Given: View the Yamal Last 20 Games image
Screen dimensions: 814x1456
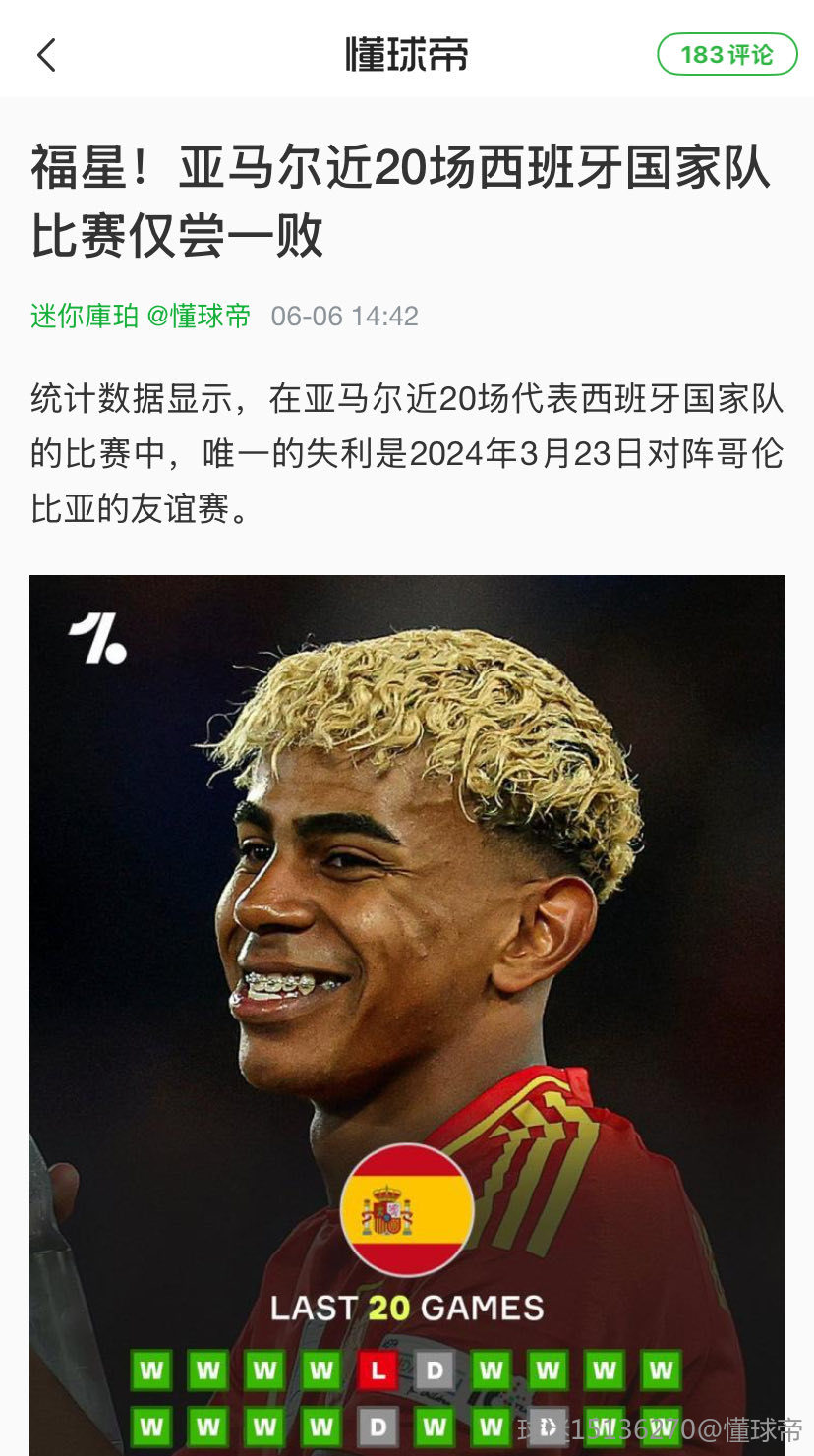Looking at the screenshot, I should coord(407,983).
